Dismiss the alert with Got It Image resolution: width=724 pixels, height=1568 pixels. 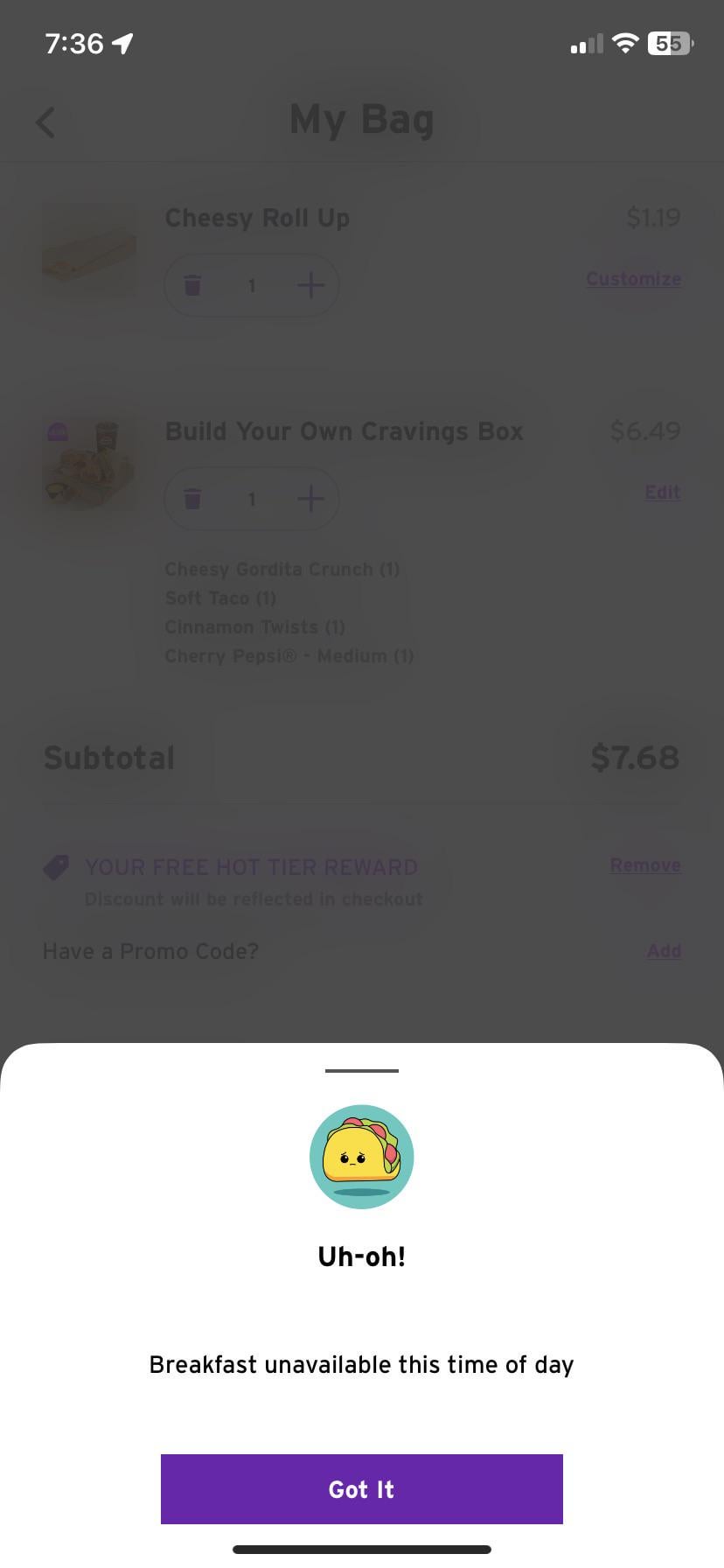tap(361, 1488)
